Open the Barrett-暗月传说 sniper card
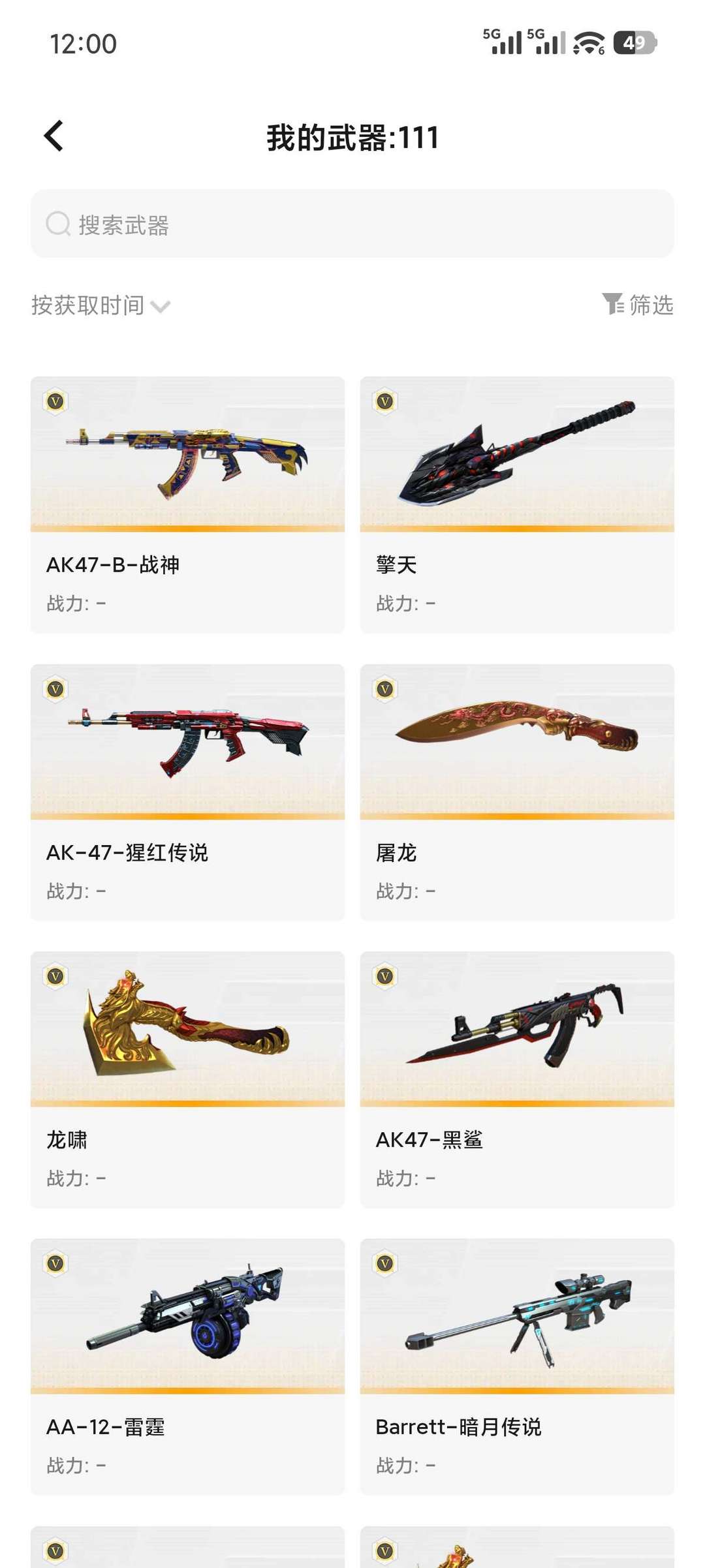The image size is (705, 1568). pyautogui.click(x=517, y=1366)
